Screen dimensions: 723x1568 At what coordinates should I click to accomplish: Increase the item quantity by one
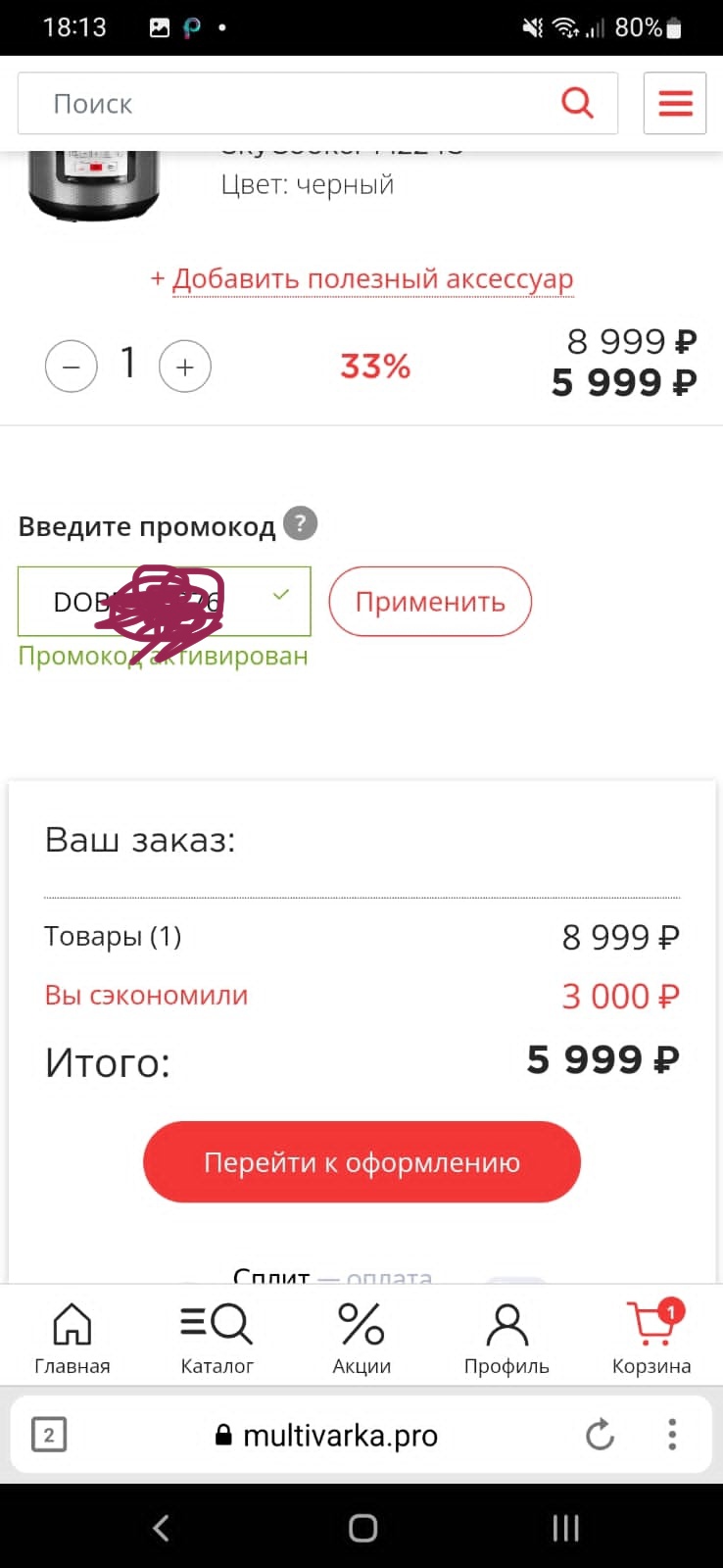(185, 367)
